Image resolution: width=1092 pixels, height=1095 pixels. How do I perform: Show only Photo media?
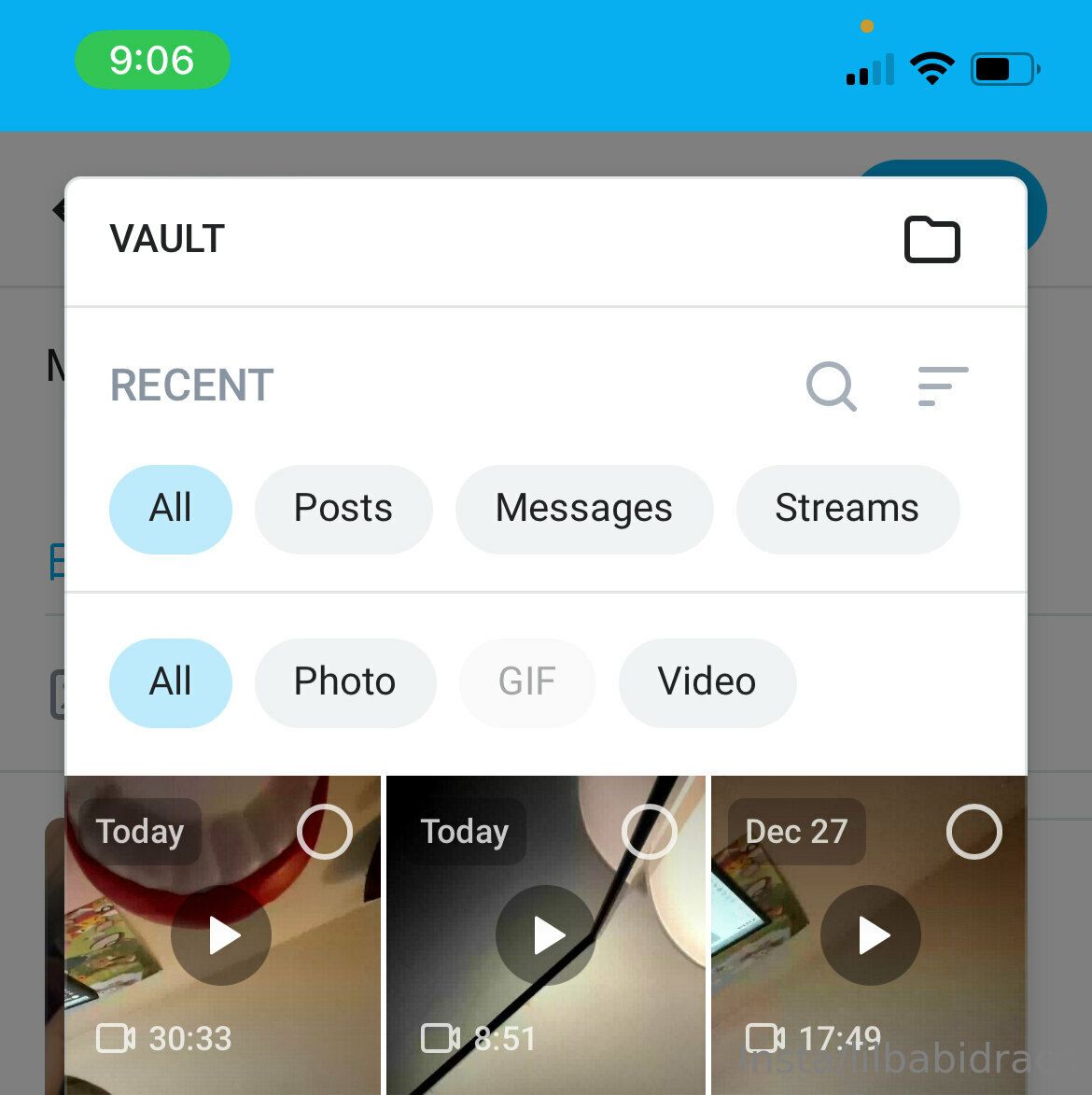click(344, 682)
